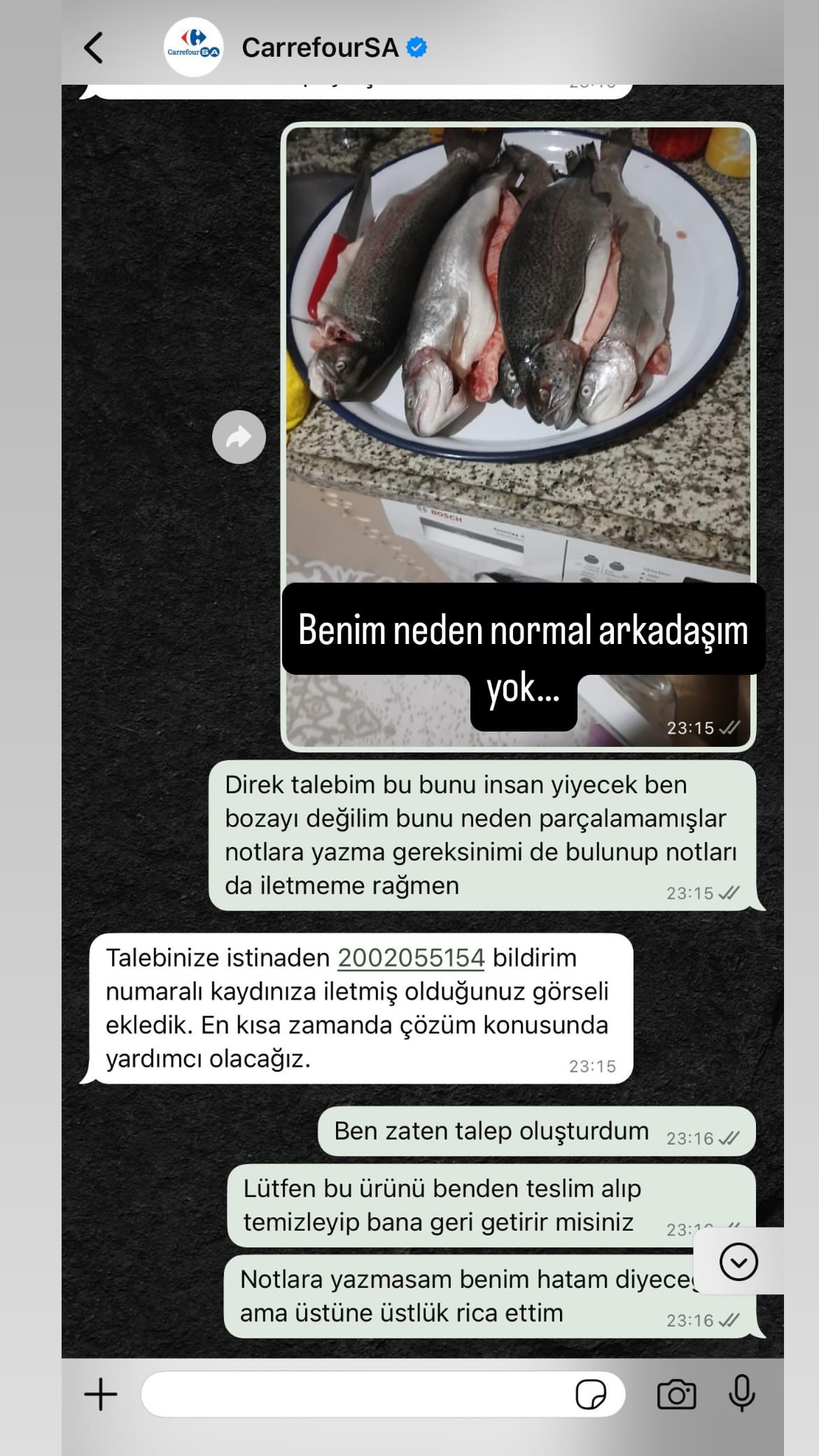Open the camera to send a photo

[x=676, y=1394]
